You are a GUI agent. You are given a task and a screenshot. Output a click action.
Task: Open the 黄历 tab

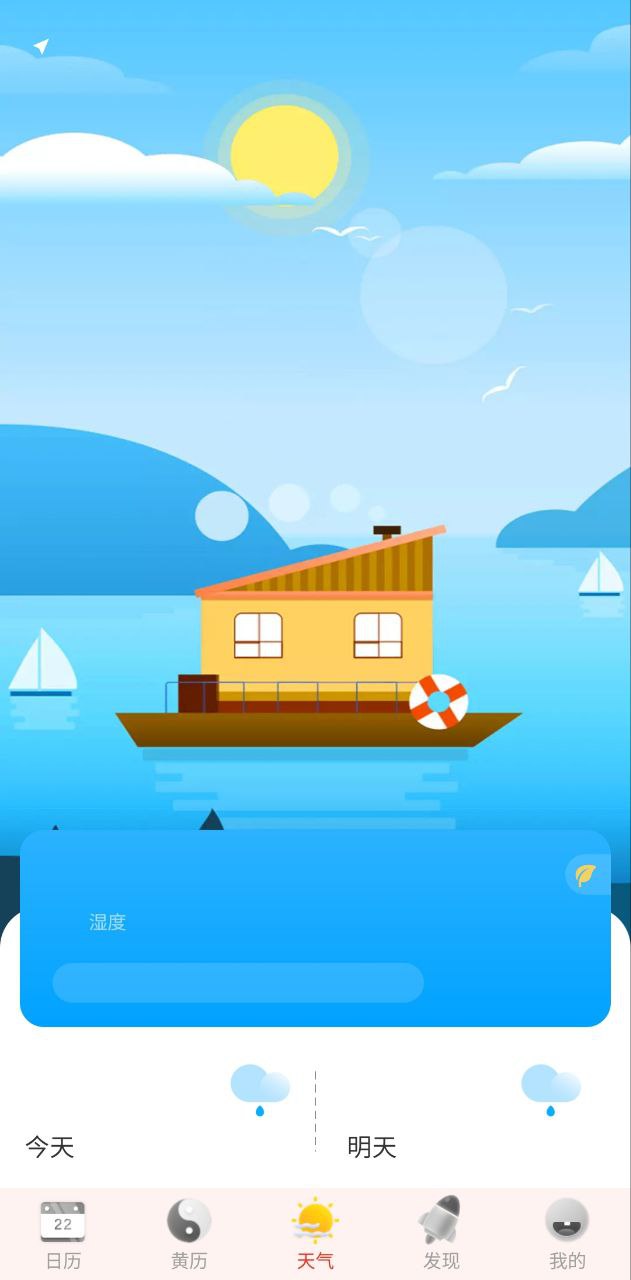point(189,1235)
